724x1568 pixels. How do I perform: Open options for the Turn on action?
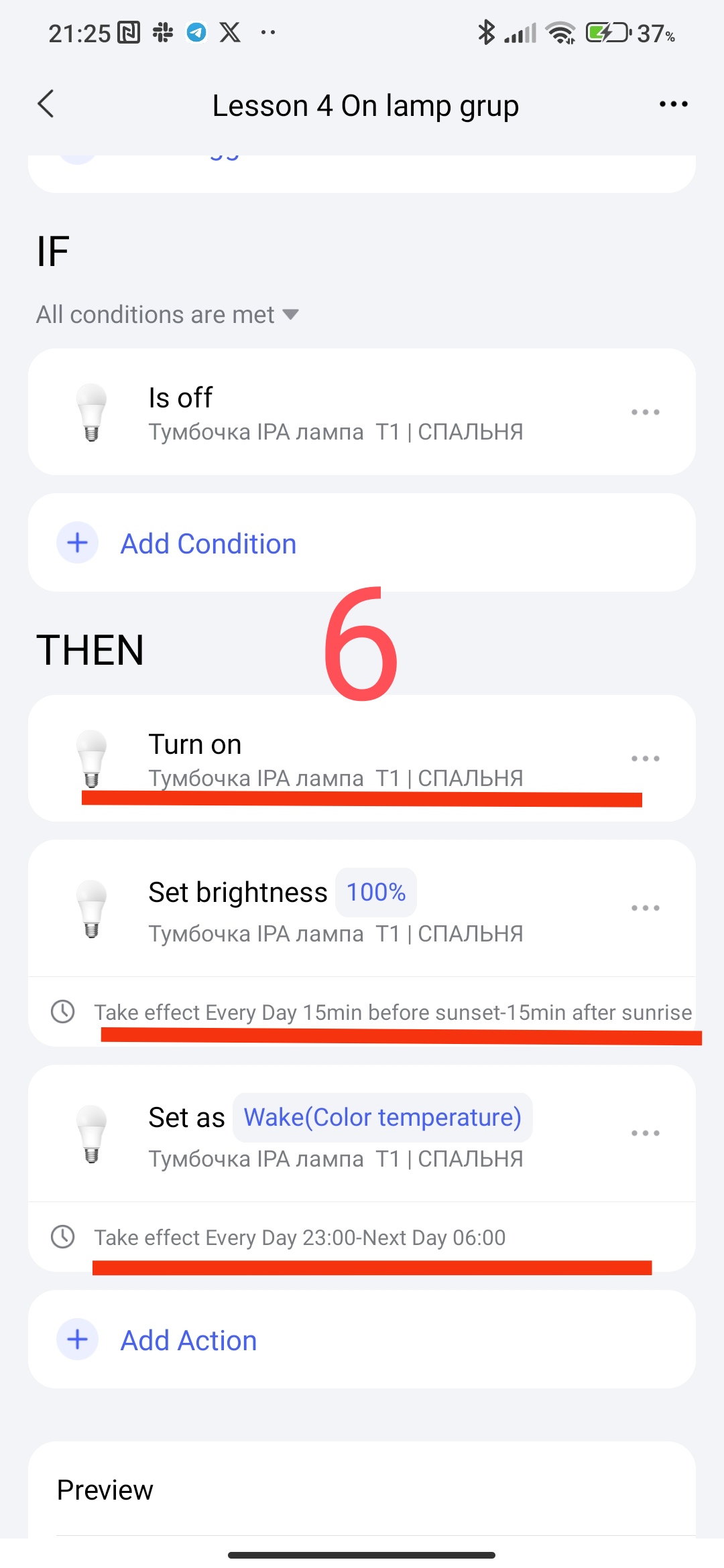[x=645, y=759]
